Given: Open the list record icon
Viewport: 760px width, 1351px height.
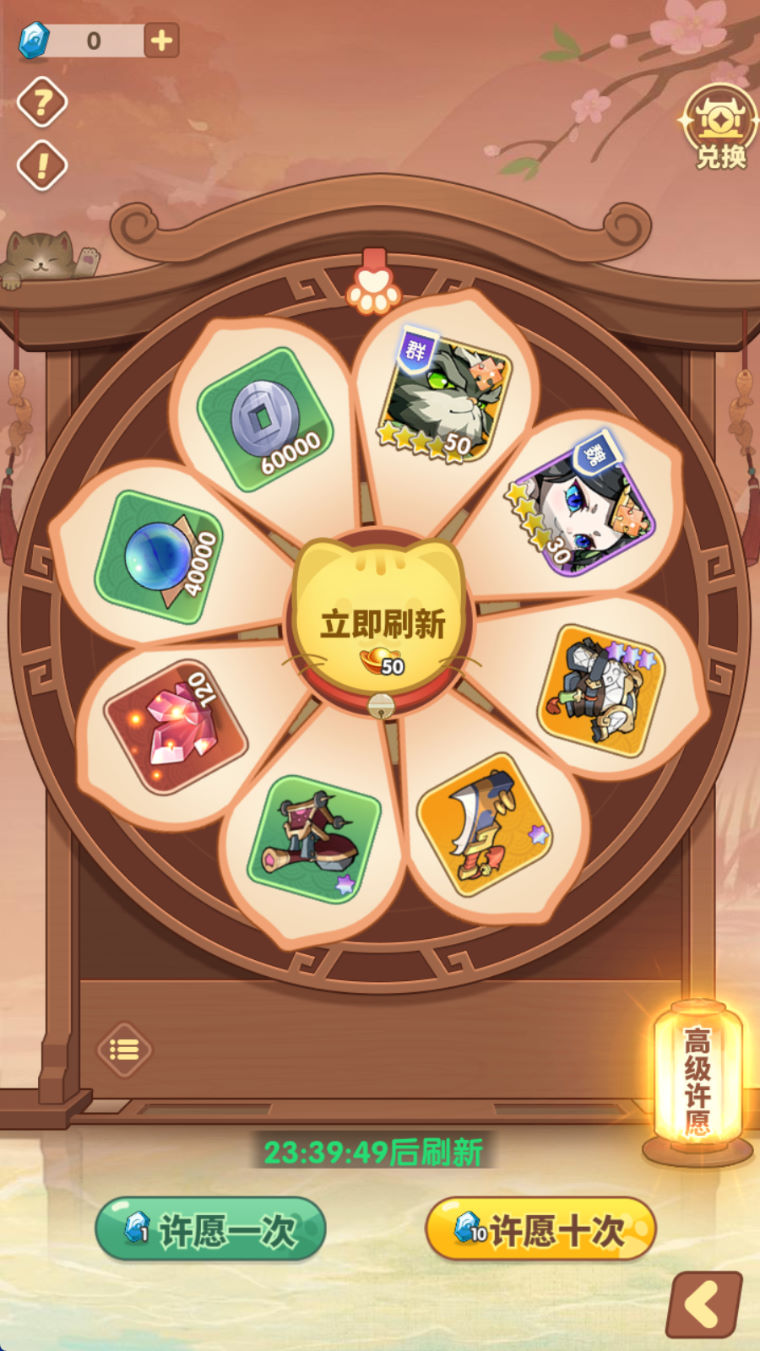Looking at the screenshot, I should point(124,1049).
